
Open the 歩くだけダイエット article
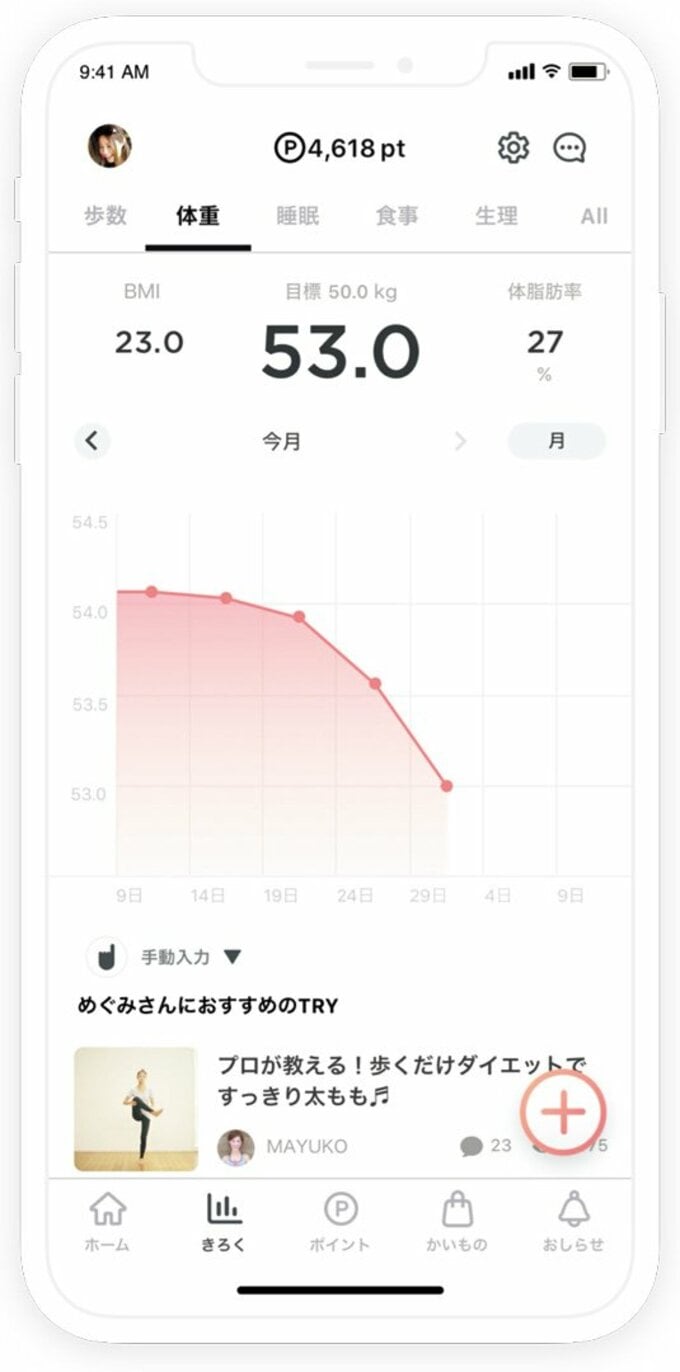pos(400,1080)
